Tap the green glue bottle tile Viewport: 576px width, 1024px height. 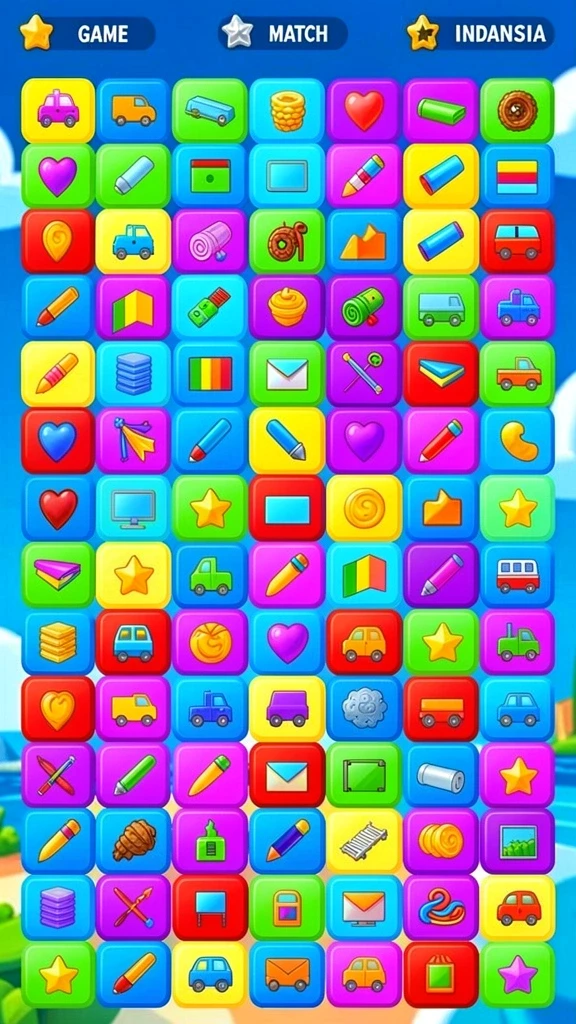point(210,842)
